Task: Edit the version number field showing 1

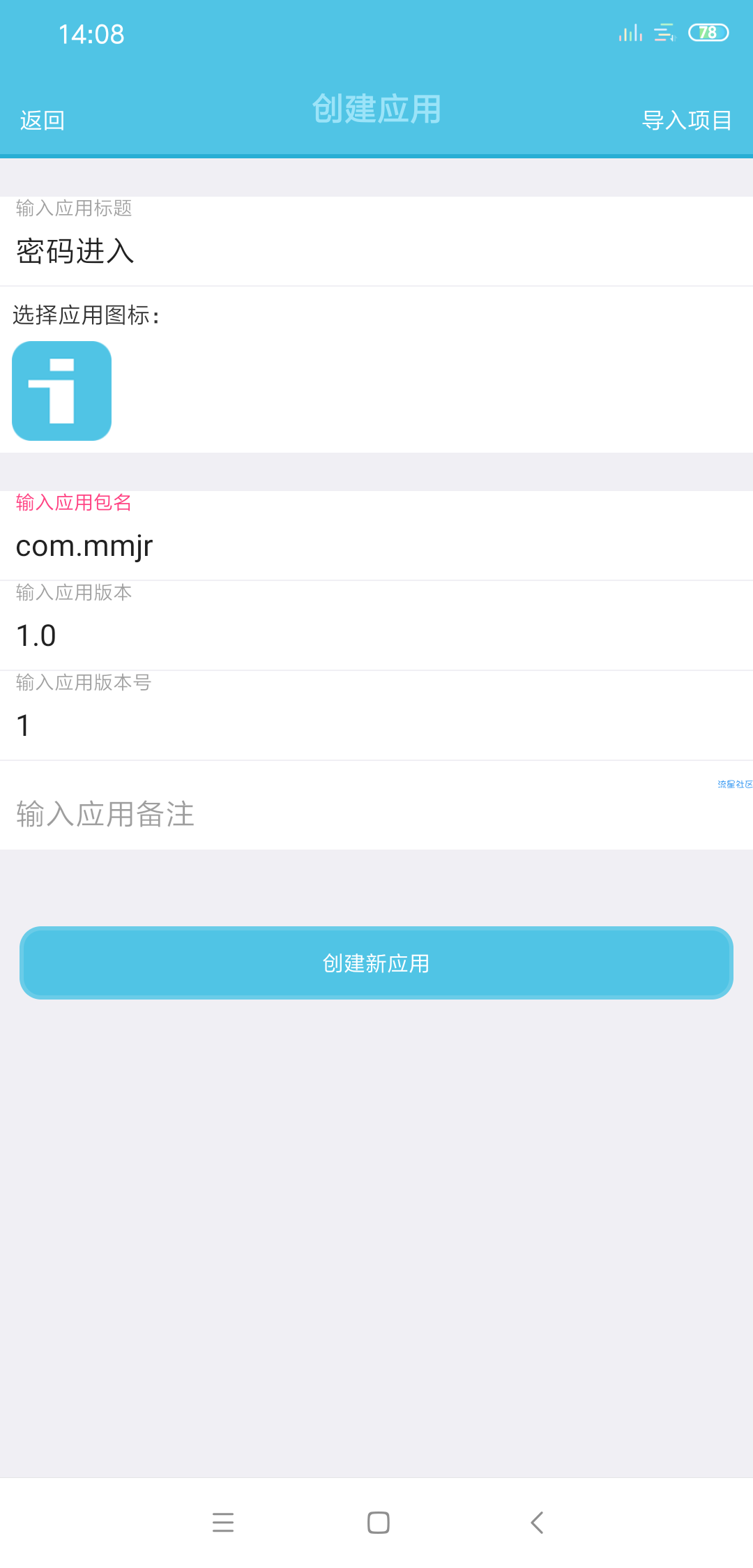Action: 376,725
